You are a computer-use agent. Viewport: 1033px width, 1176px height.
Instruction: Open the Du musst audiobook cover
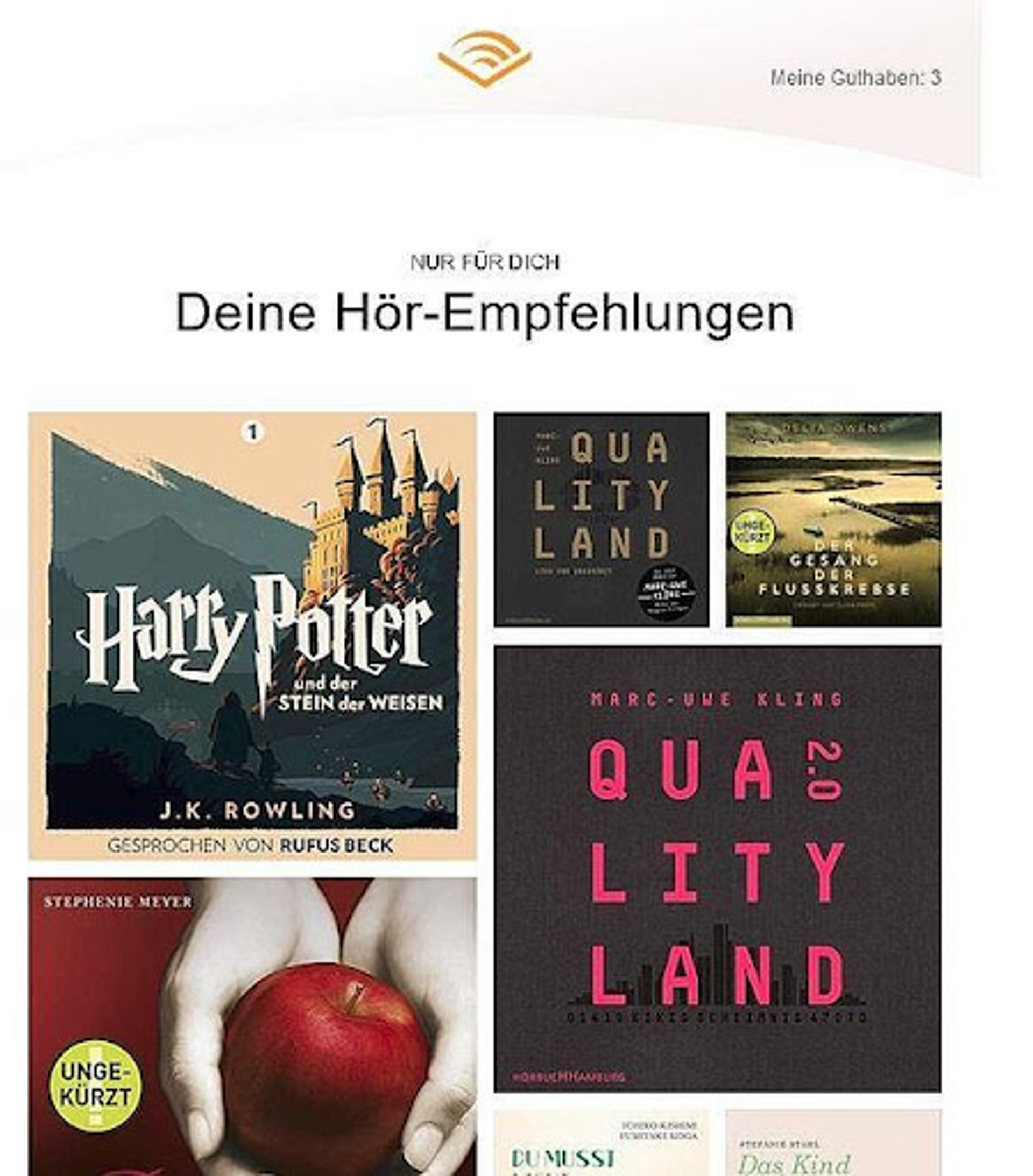(x=601, y=1145)
